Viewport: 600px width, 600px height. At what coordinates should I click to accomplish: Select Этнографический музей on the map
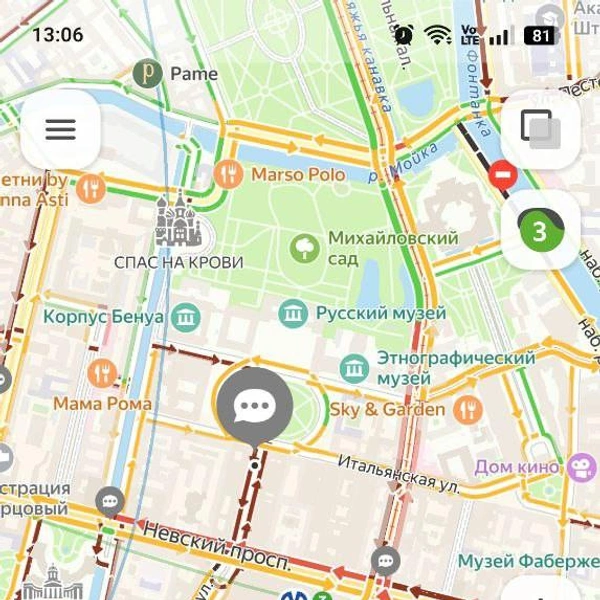click(354, 367)
